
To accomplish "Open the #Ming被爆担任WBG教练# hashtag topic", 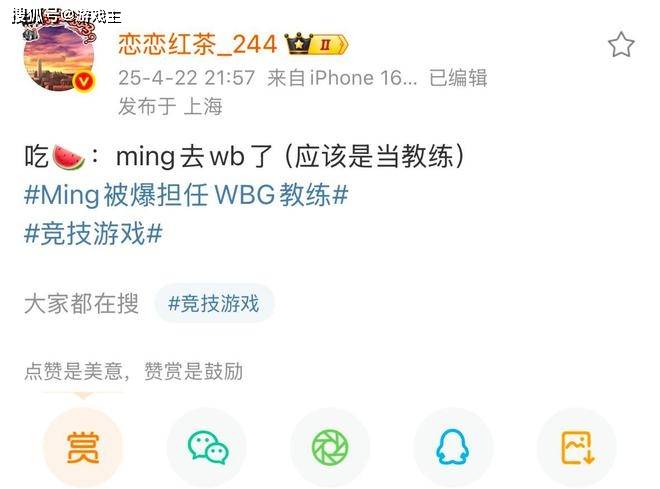I will pyautogui.click(x=186, y=195).
